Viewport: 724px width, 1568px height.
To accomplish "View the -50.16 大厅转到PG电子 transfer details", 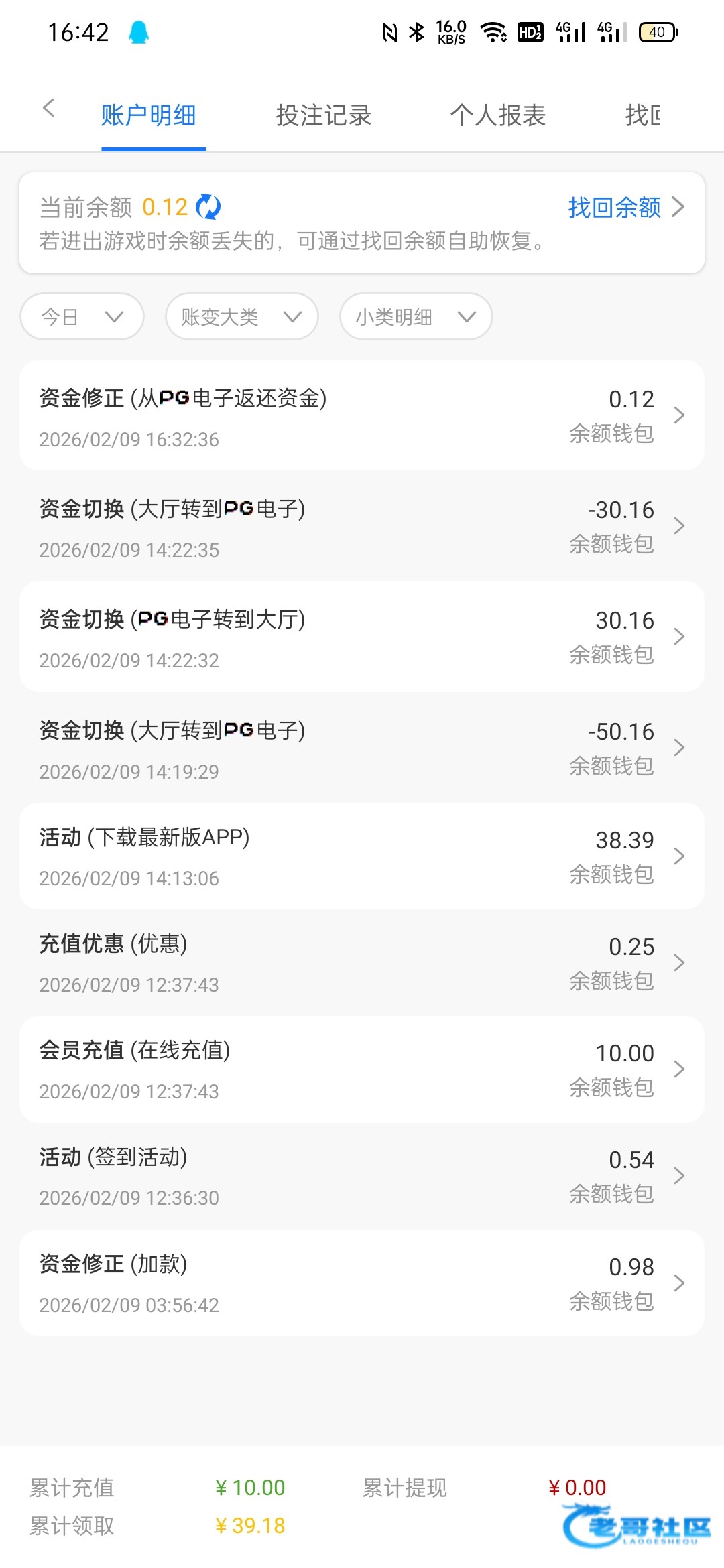I will pyautogui.click(x=362, y=748).
